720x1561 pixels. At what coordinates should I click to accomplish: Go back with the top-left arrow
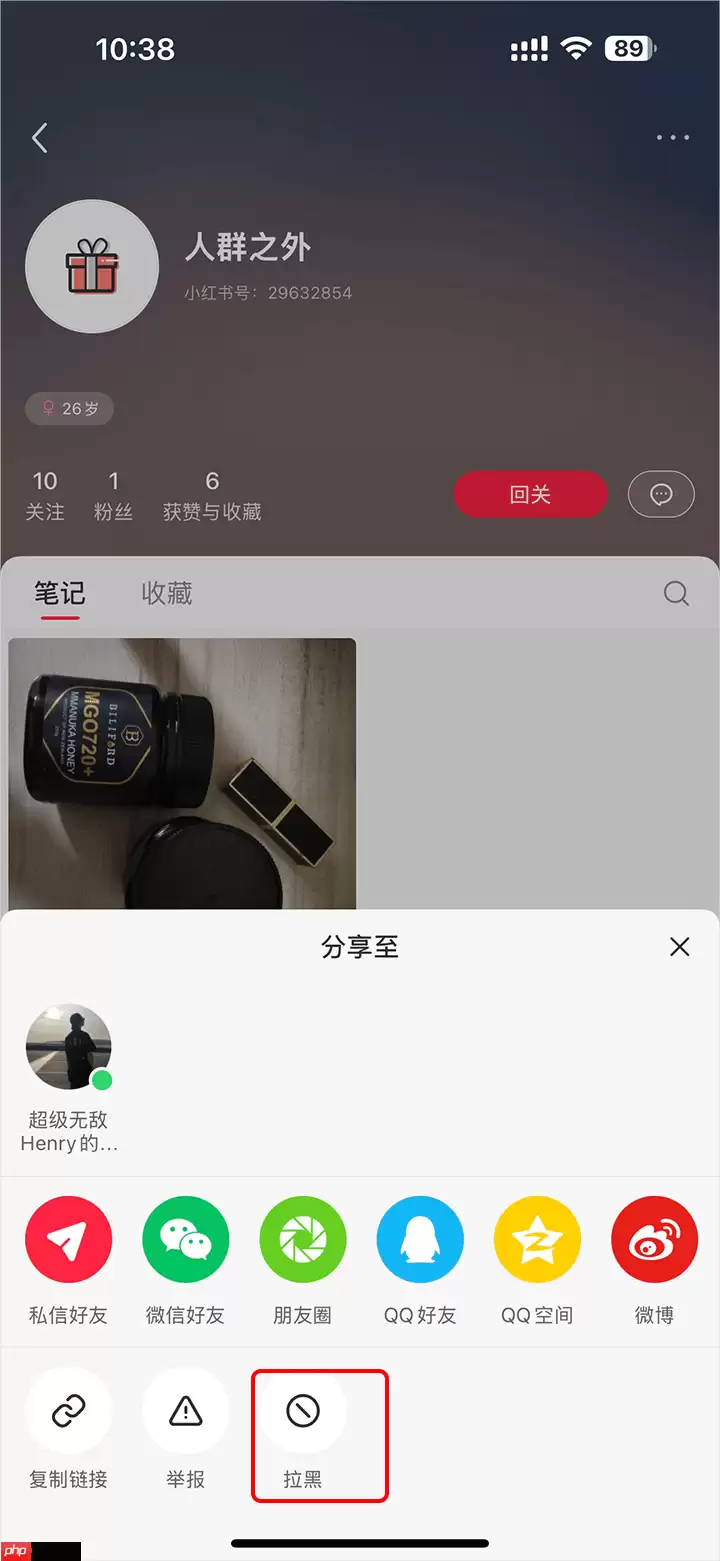click(x=39, y=137)
